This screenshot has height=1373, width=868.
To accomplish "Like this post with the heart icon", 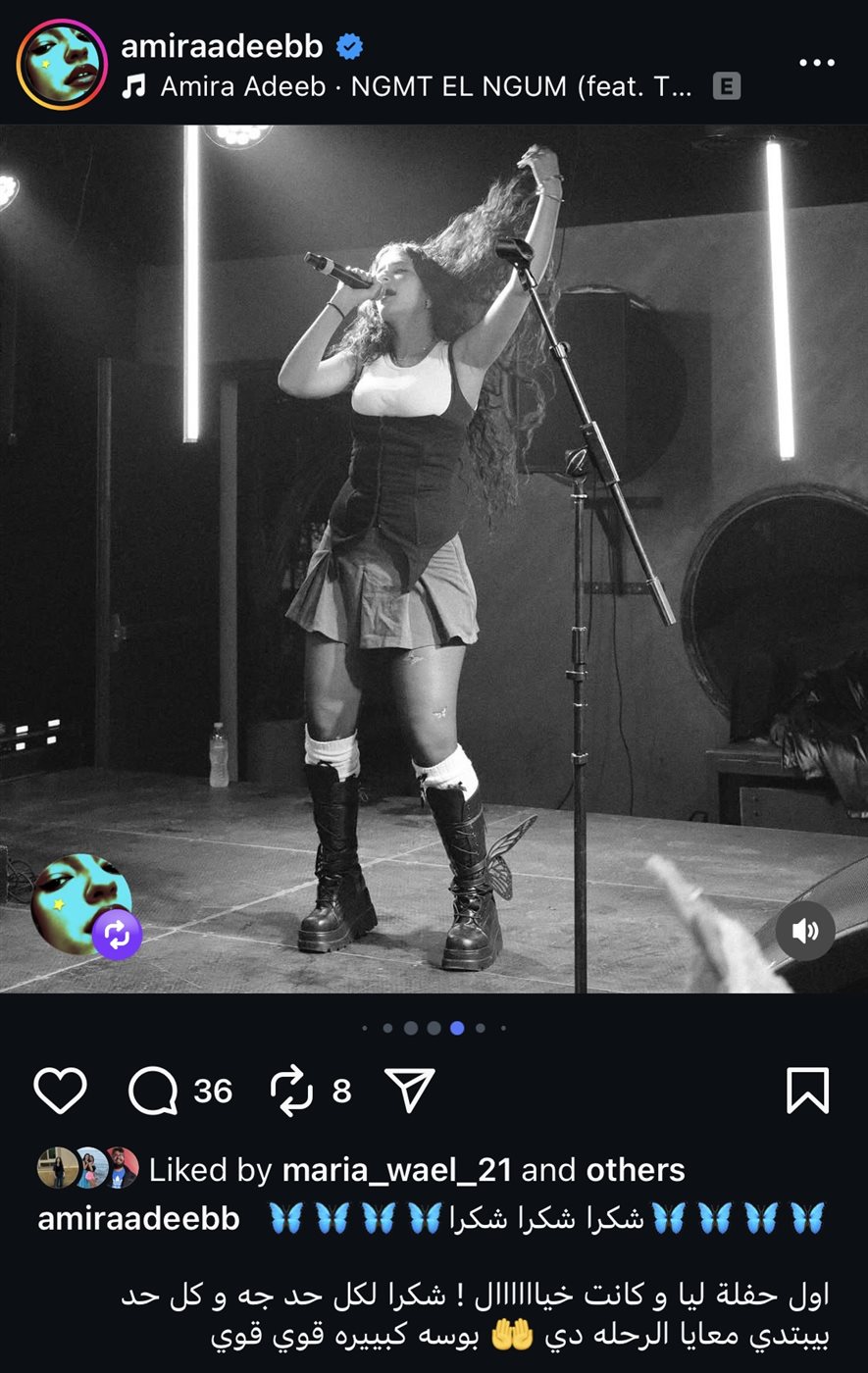I will pos(60,1091).
